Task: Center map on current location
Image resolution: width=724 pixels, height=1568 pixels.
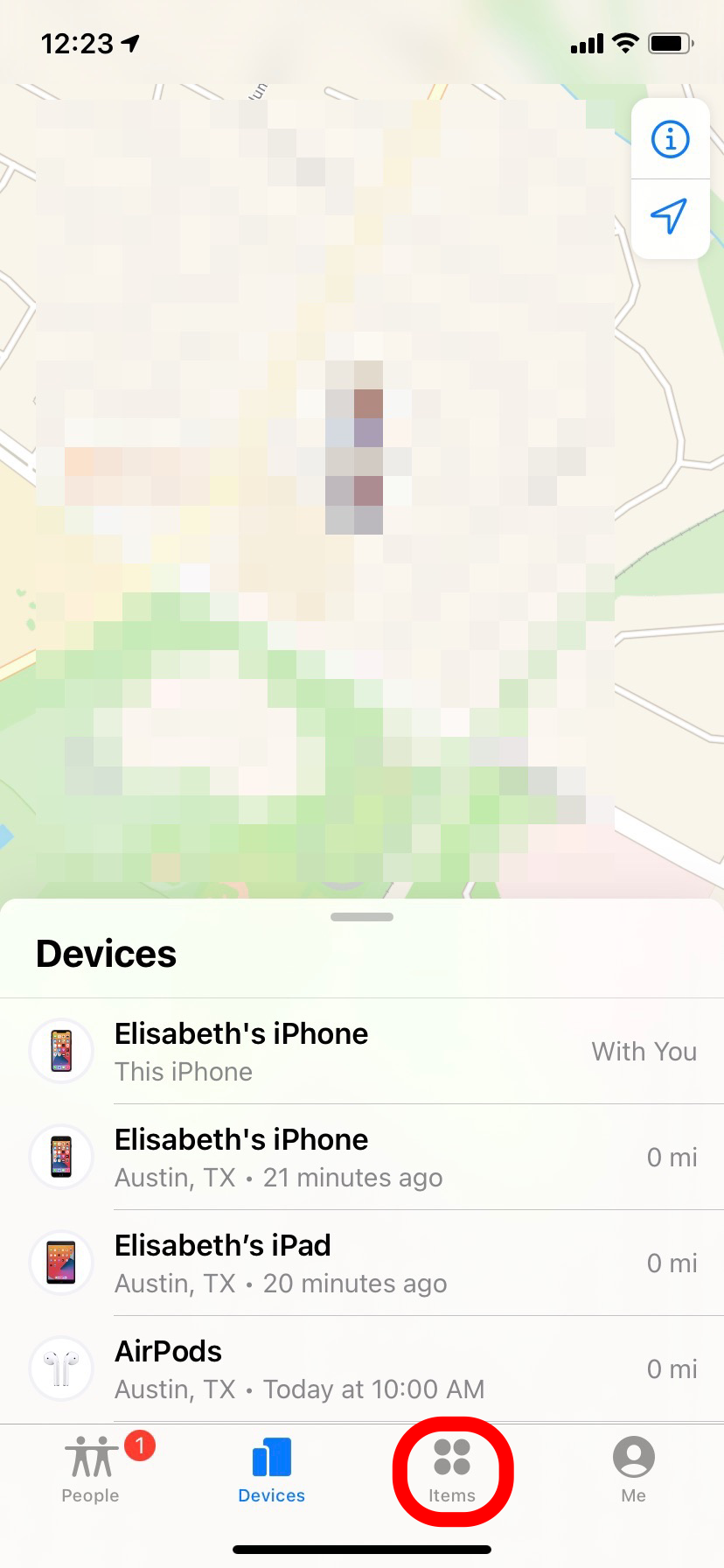Action: [670, 216]
